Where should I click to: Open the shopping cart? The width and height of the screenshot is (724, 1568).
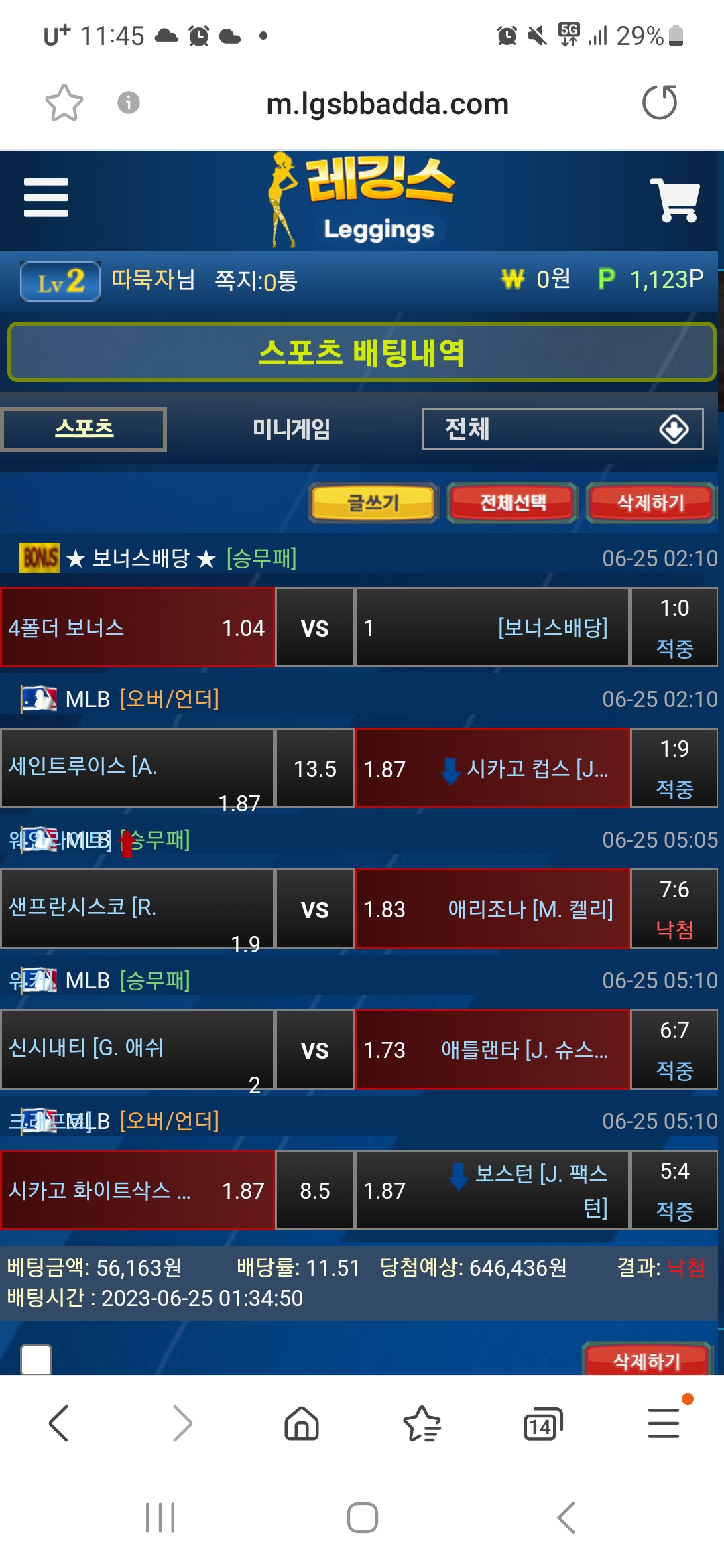[674, 200]
